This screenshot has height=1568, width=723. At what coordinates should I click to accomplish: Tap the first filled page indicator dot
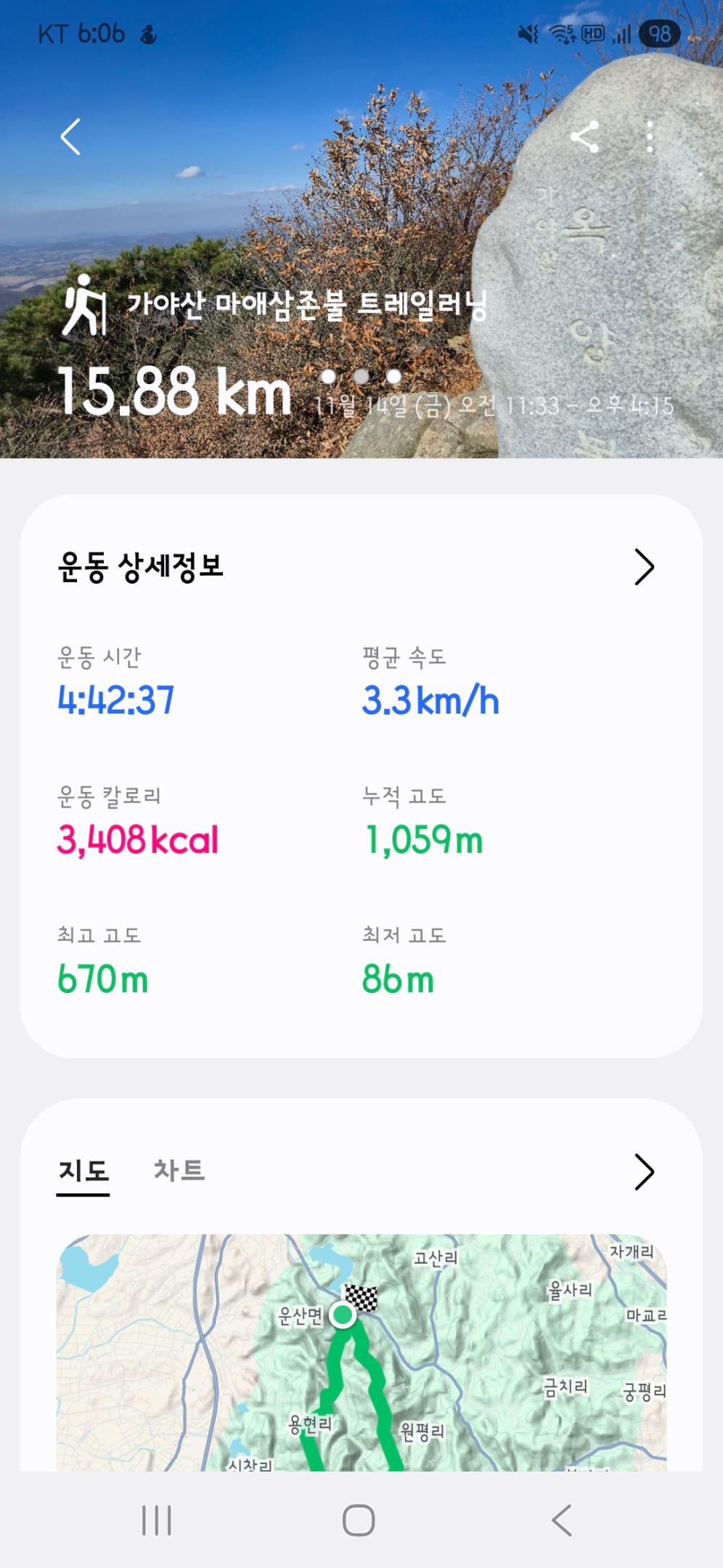coord(328,377)
